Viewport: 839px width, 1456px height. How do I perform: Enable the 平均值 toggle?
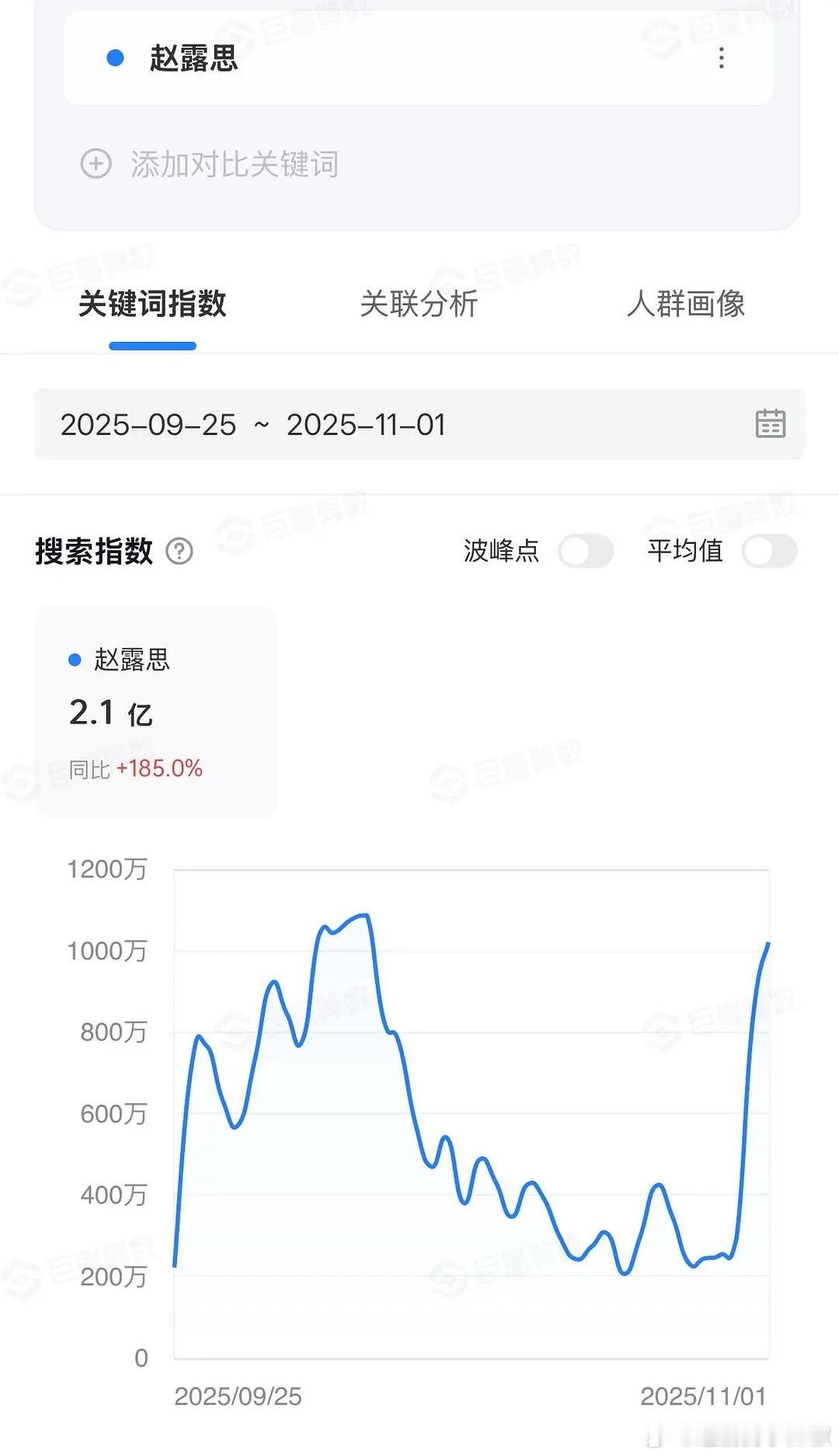pyautogui.click(x=768, y=551)
